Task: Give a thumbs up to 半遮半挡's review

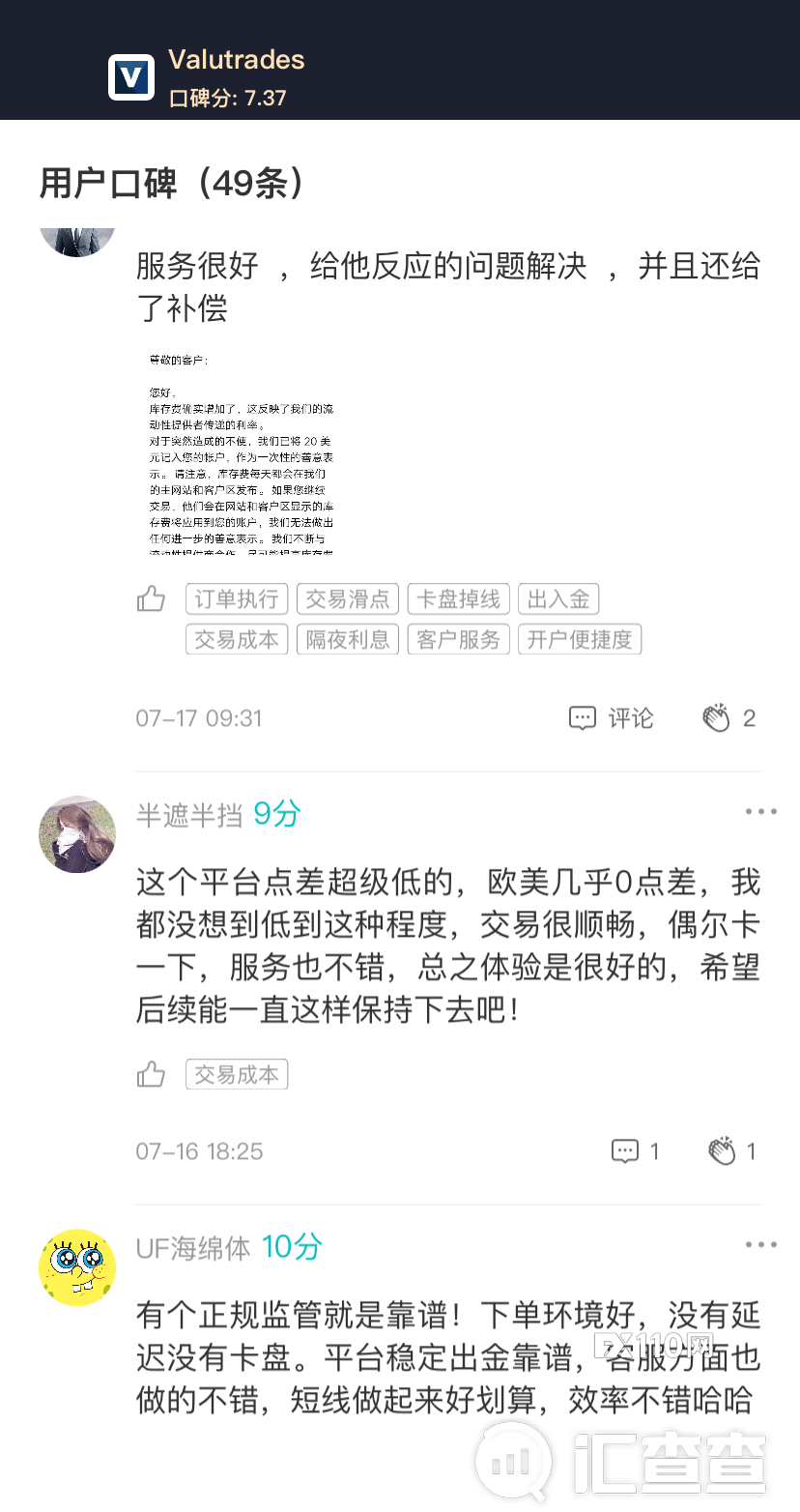Action: coord(151,1073)
